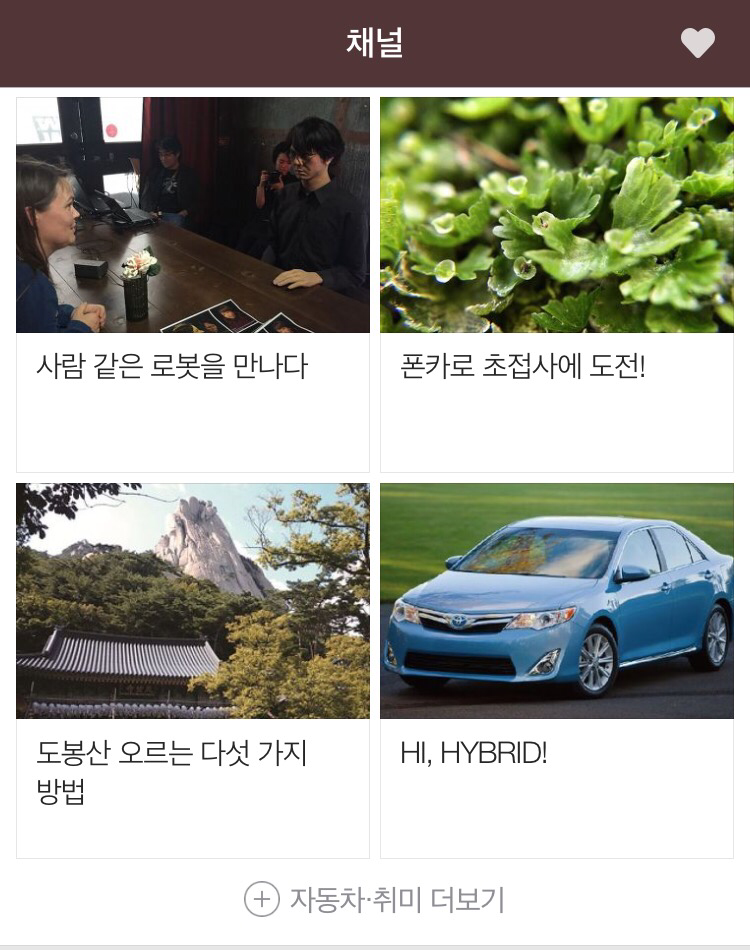The width and height of the screenshot is (750, 950).
Task: Load more with '자동차·취미 더보기'
Action: pyautogui.click(x=375, y=900)
